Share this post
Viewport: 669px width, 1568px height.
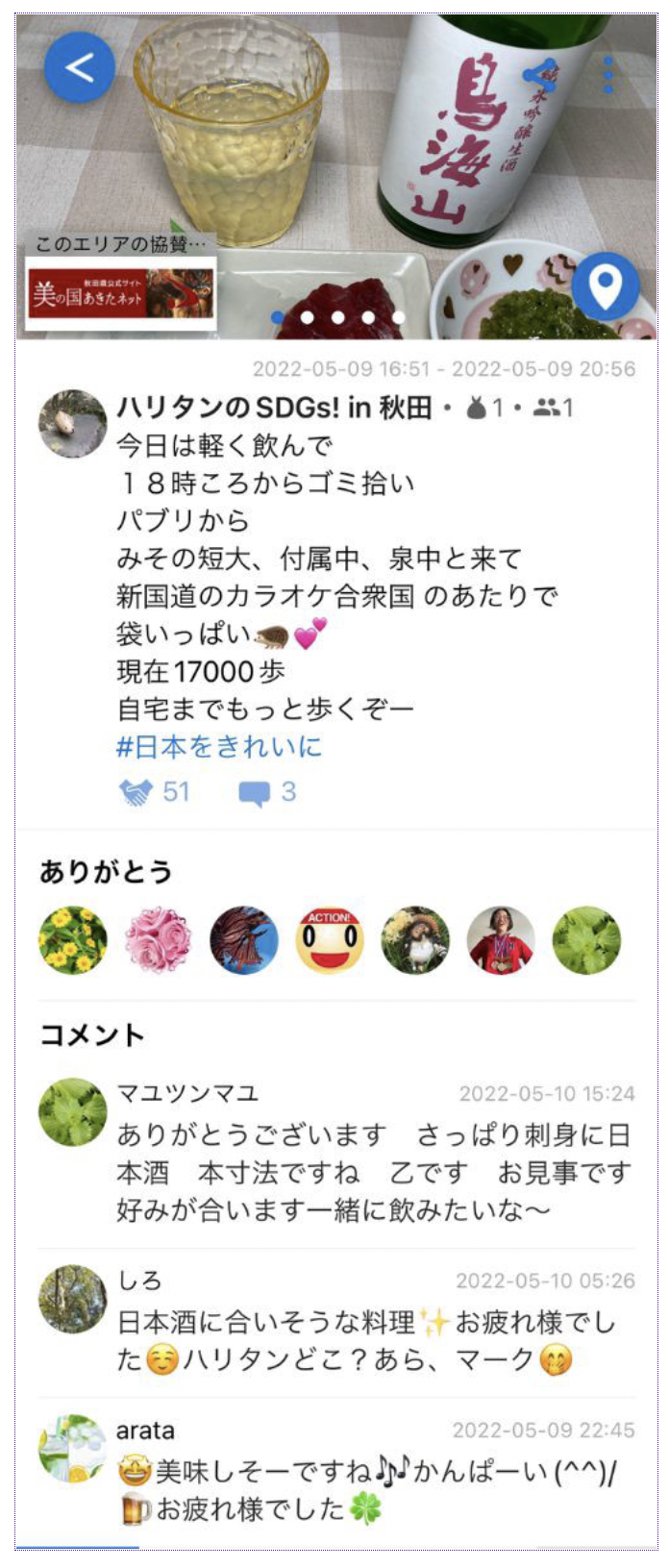coord(542,74)
